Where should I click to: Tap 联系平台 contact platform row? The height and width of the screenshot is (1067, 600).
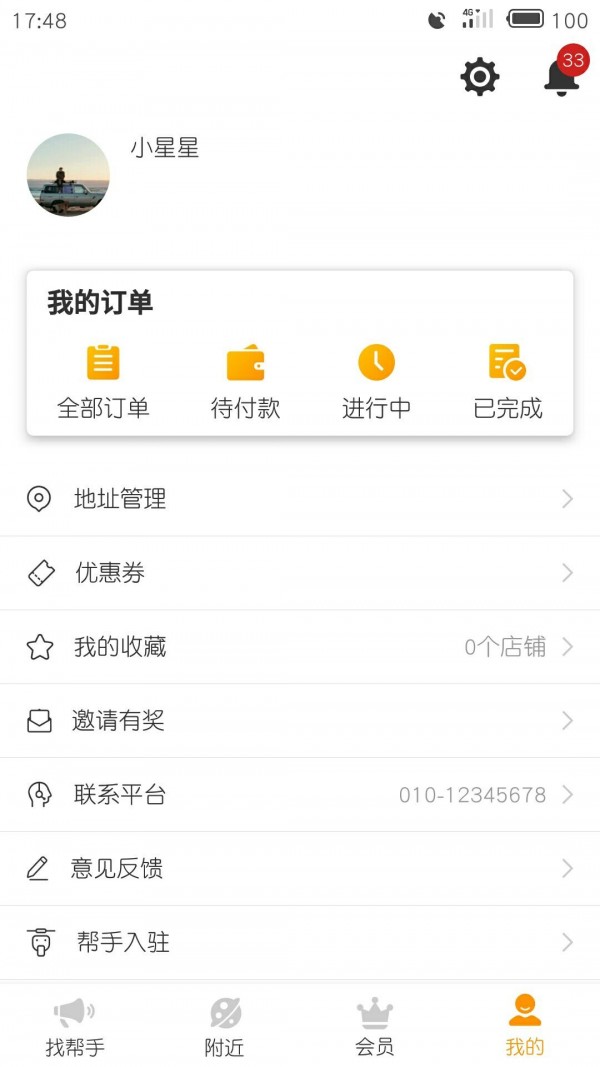(x=300, y=795)
